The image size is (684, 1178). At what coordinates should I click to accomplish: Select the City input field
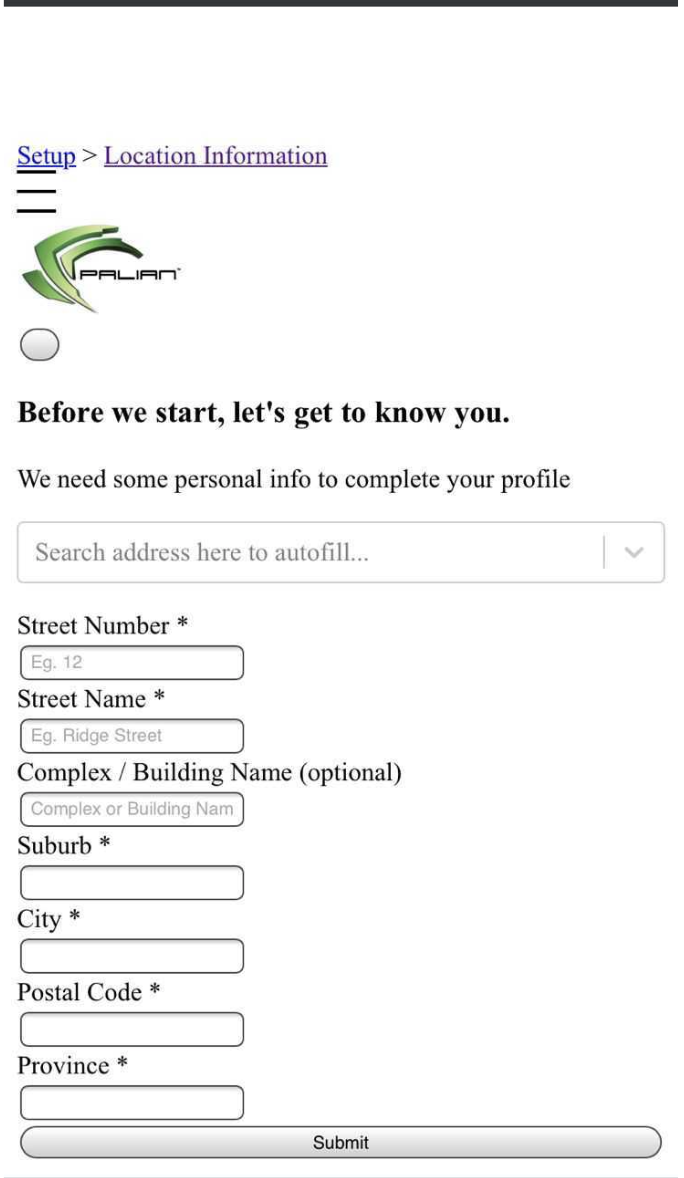pyautogui.click(x=132, y=956)
